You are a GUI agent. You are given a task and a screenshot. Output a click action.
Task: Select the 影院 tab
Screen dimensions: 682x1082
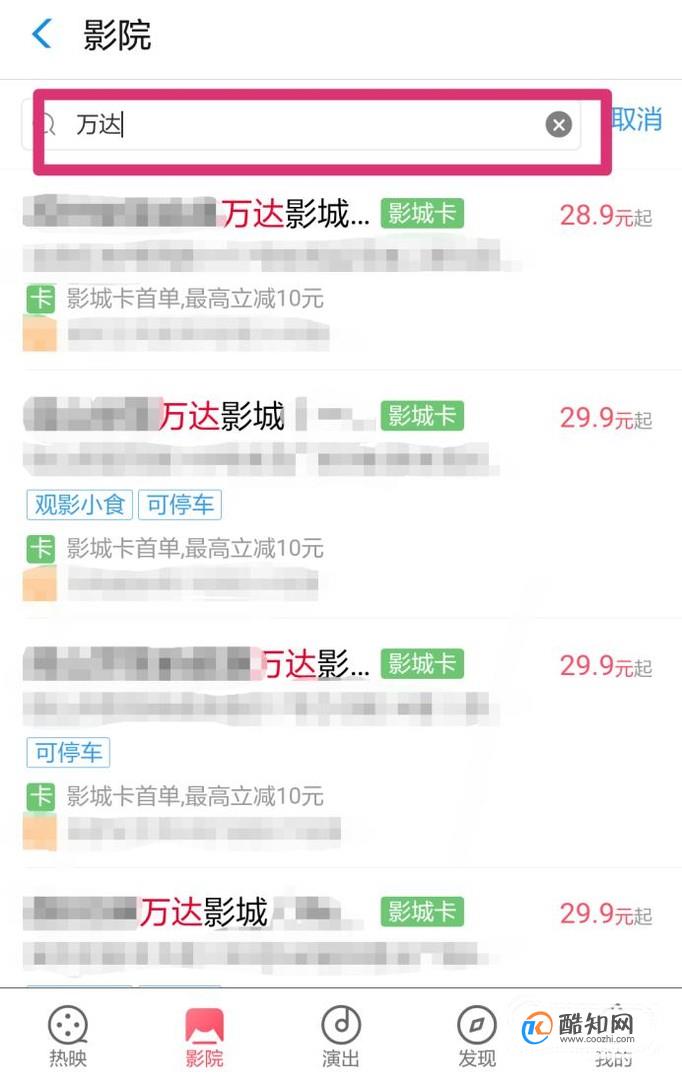(204, 1037)
